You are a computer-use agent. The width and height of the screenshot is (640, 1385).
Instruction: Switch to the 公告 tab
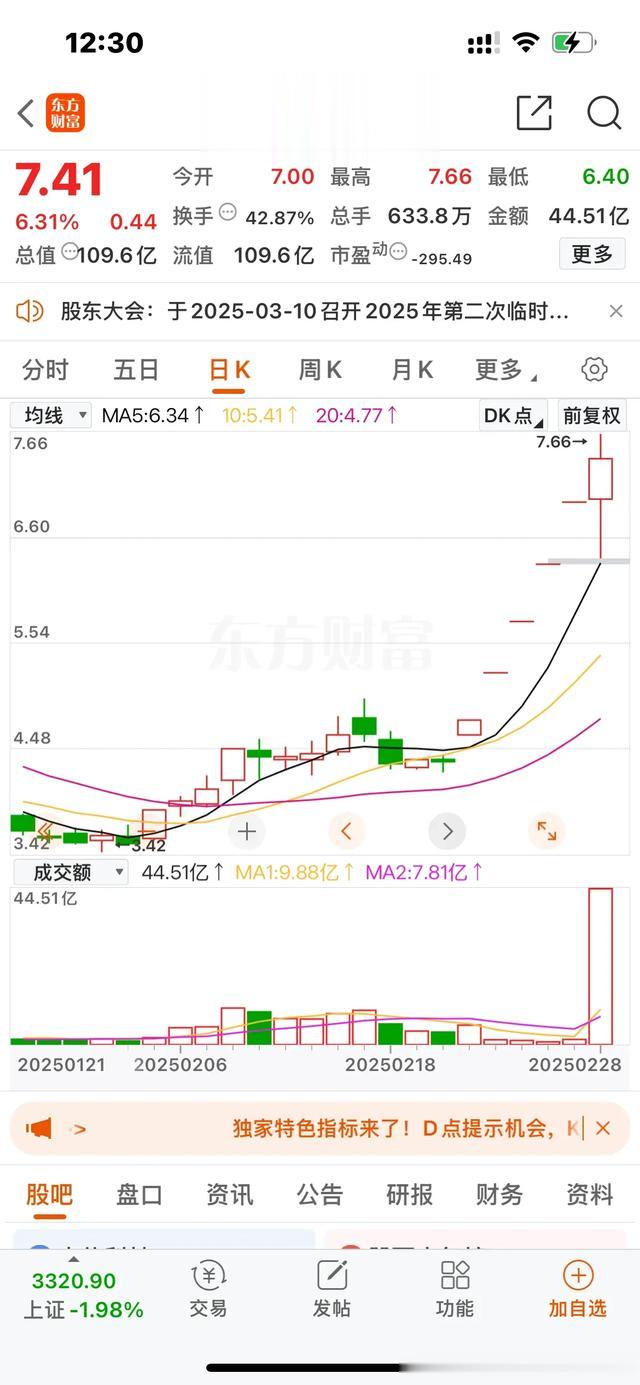point(320,1194)
